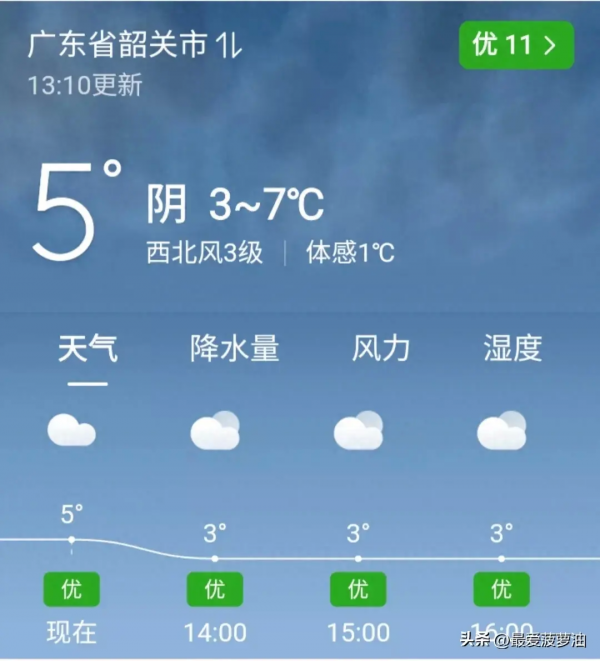The height and width of the screenshot is (661, 600).
Task: Select the 天气 tab
Action: click(x=88, y=348)
